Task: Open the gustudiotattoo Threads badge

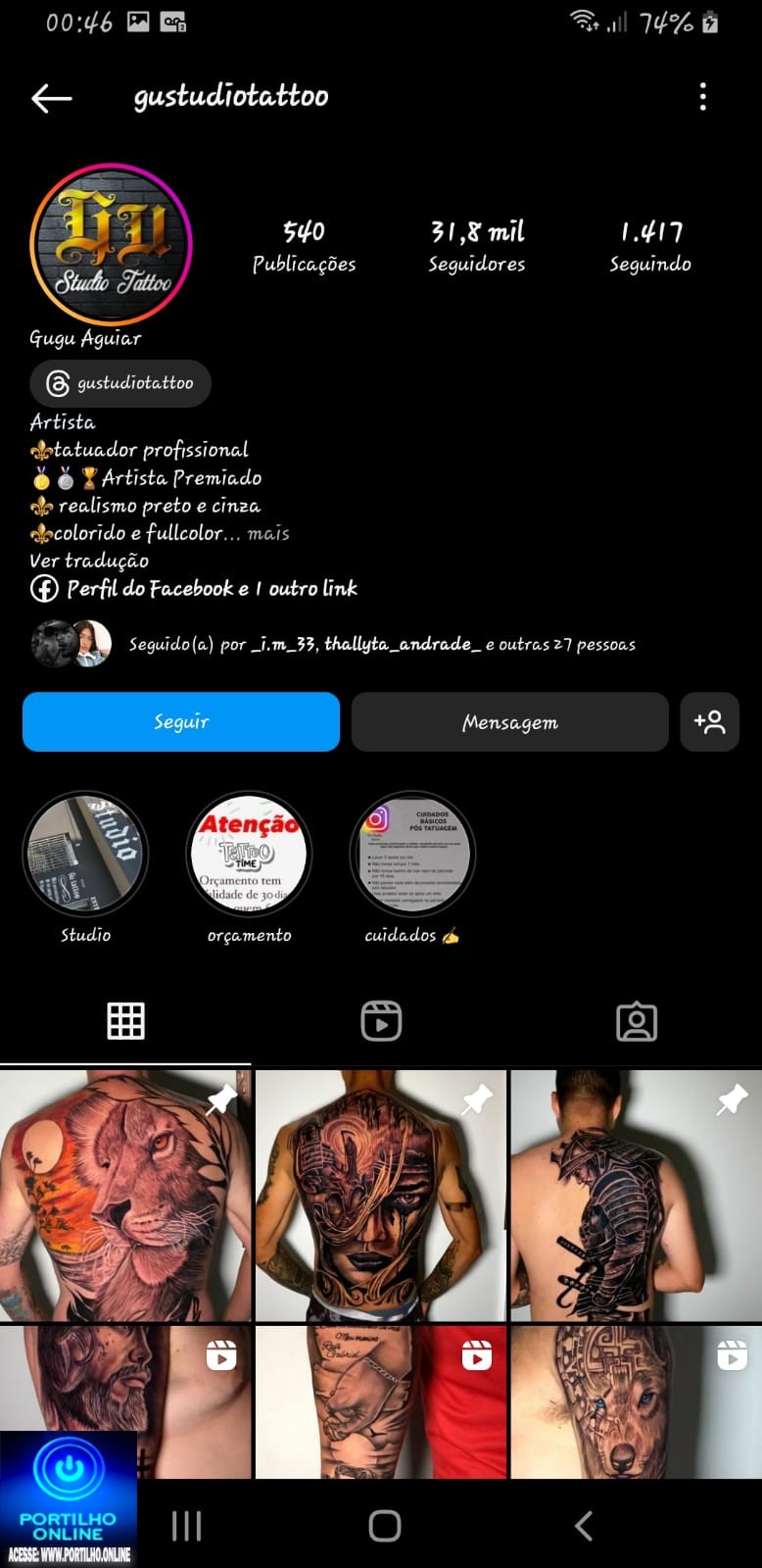Action: point(120,383)
